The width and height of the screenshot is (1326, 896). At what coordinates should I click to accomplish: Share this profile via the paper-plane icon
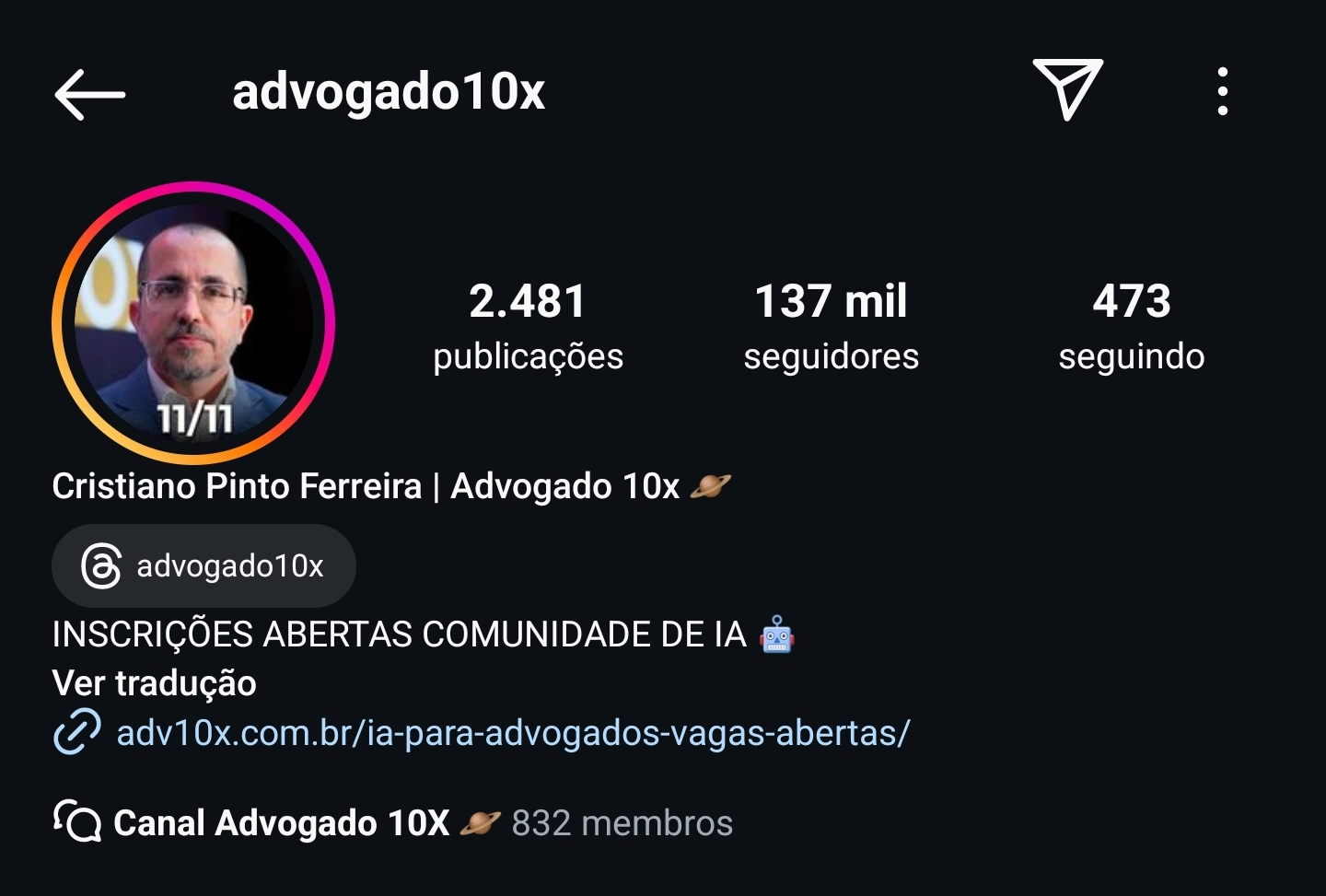click(x=1068, y=89)
